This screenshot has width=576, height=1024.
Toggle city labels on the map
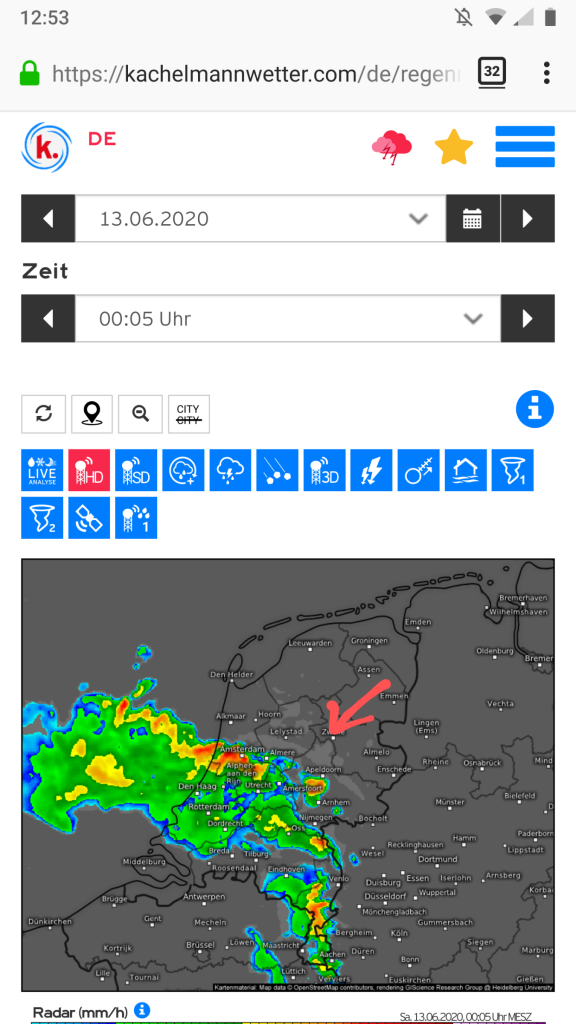[189, 414]
